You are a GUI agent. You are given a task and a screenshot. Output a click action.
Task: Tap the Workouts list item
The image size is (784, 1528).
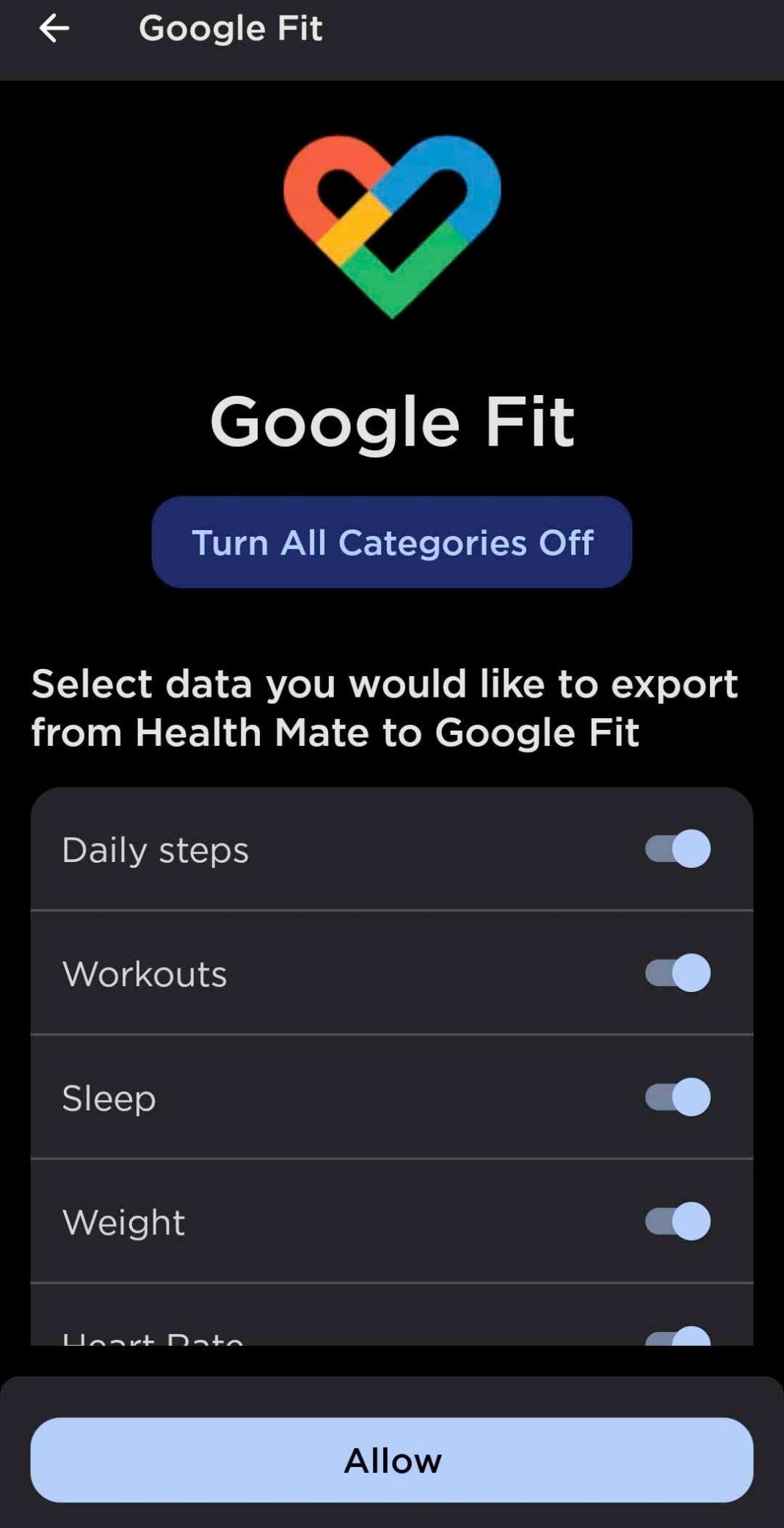(x=294, y=974)
